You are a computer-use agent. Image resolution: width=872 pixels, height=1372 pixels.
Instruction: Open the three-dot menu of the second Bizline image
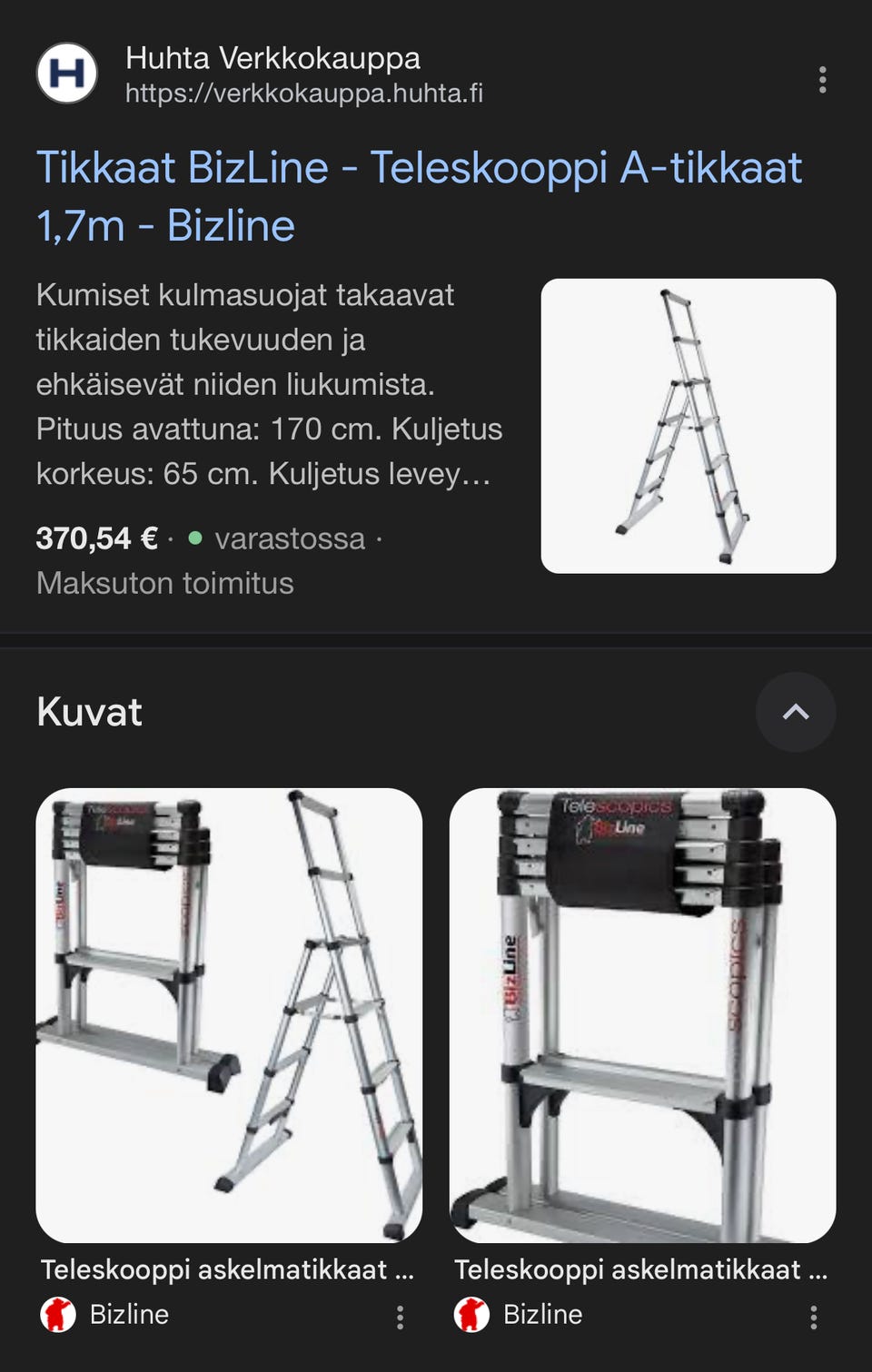pyautogui.click(x=816, y=1314)
